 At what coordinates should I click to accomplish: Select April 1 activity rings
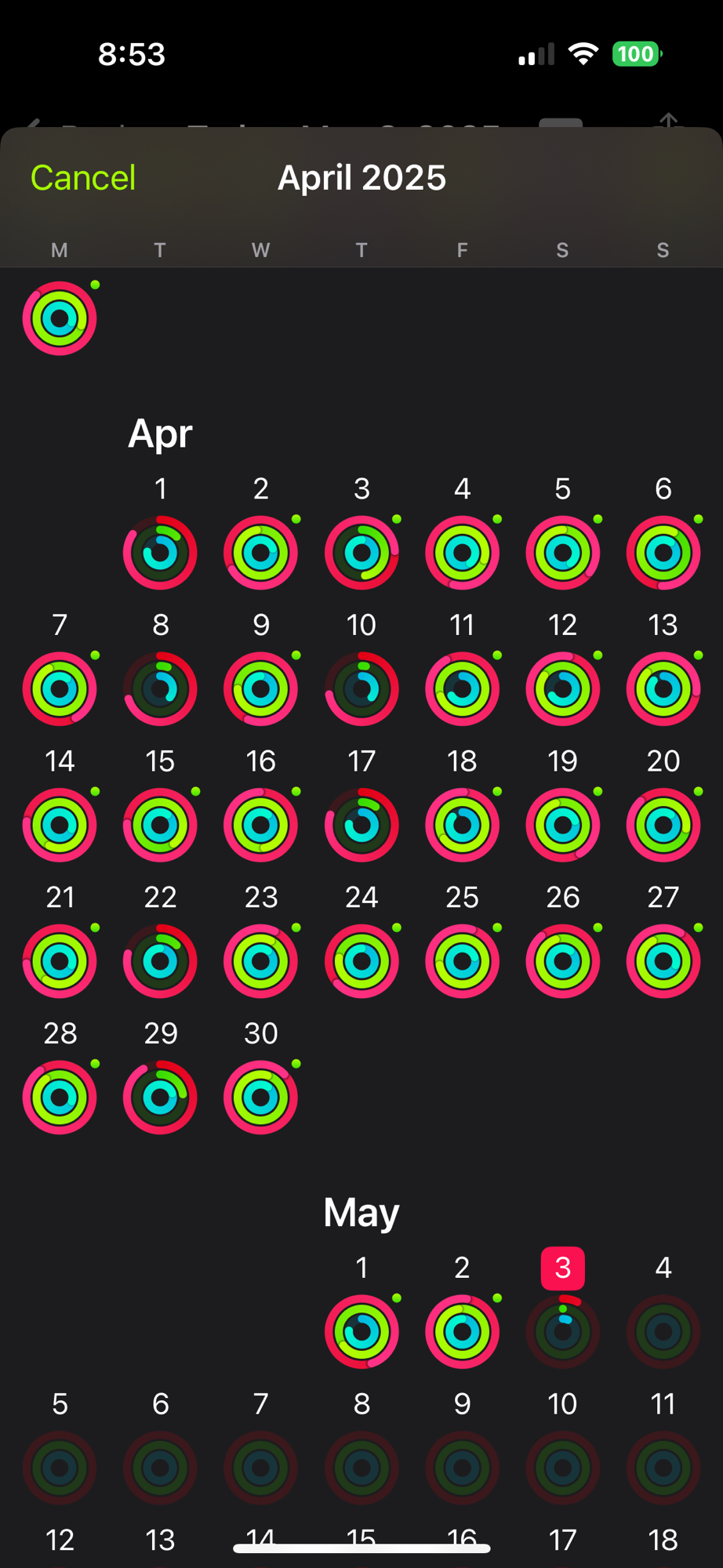pyautogui.click(x=160, y=553)
